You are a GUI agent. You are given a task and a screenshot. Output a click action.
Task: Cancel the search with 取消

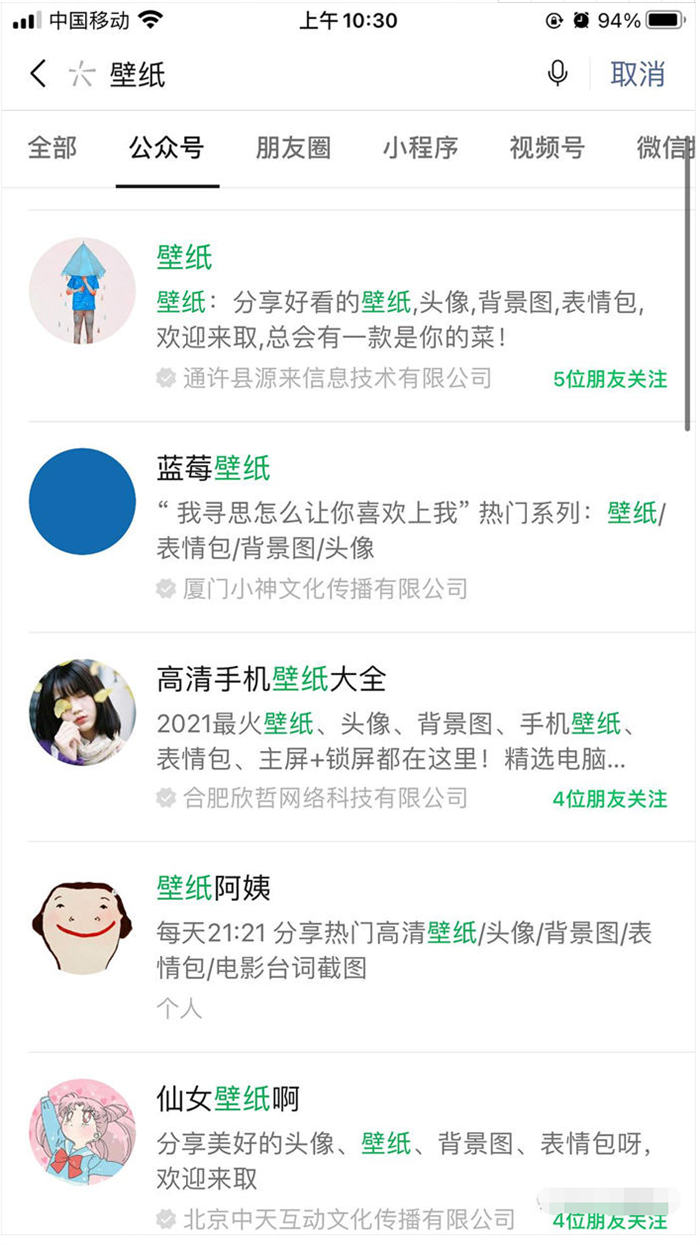[x=638, y=74]
